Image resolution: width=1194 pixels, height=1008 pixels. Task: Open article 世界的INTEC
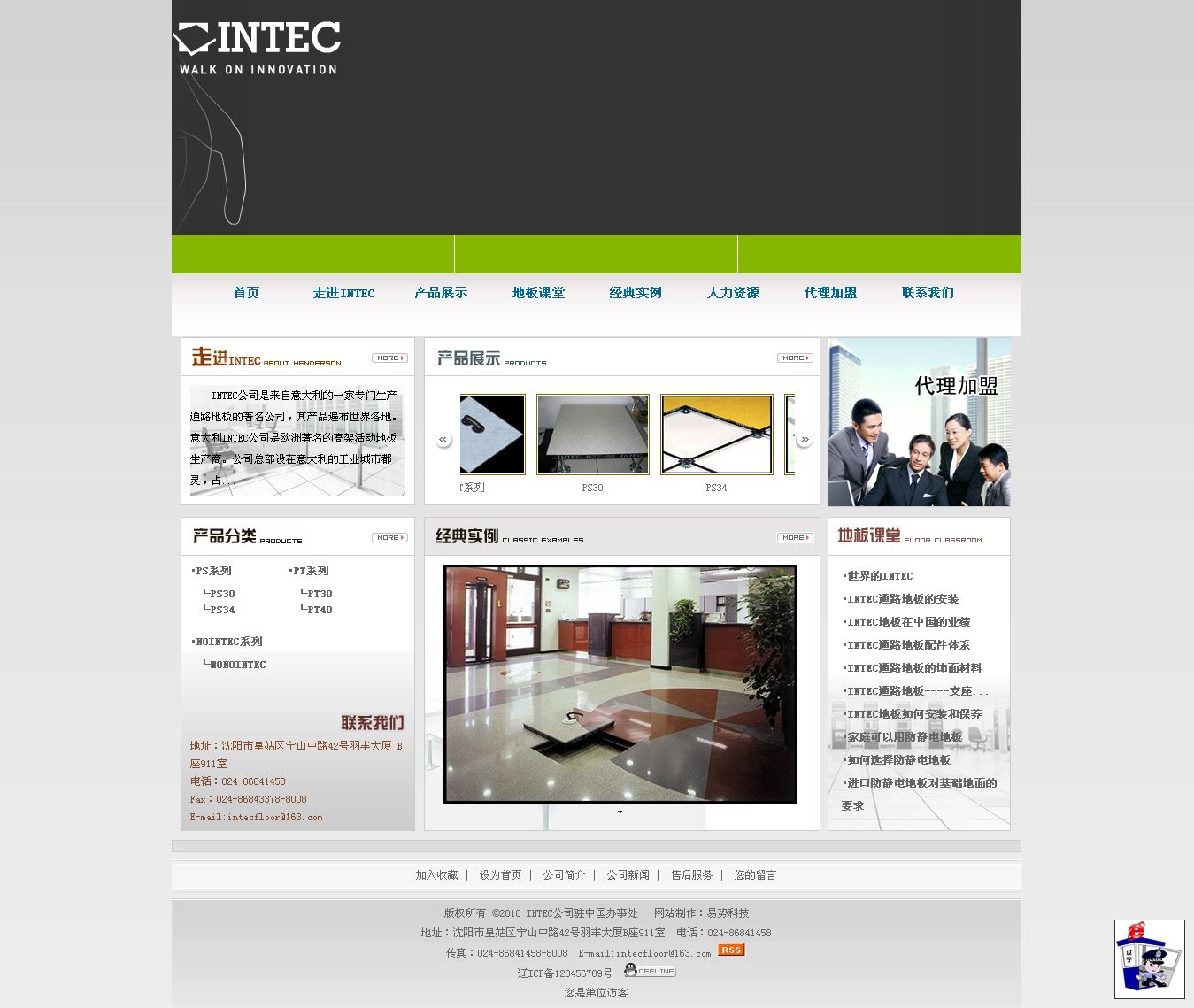880,576
